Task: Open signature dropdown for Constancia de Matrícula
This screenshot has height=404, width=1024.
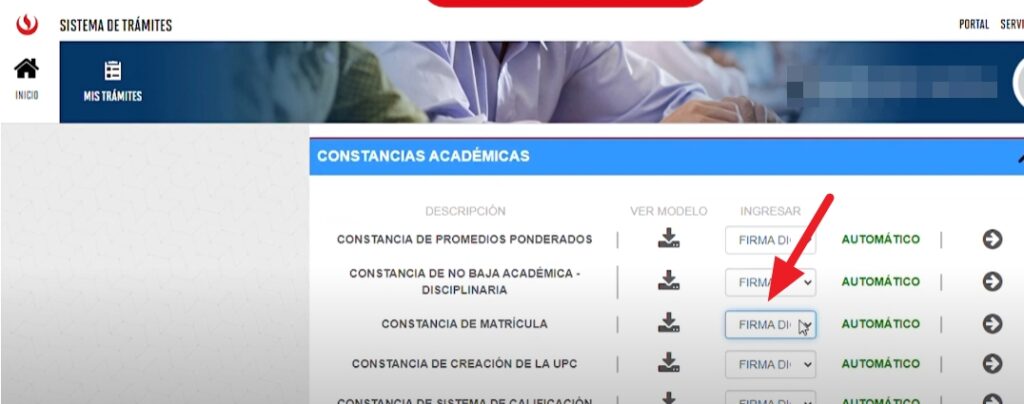Action: click(770, 324)
